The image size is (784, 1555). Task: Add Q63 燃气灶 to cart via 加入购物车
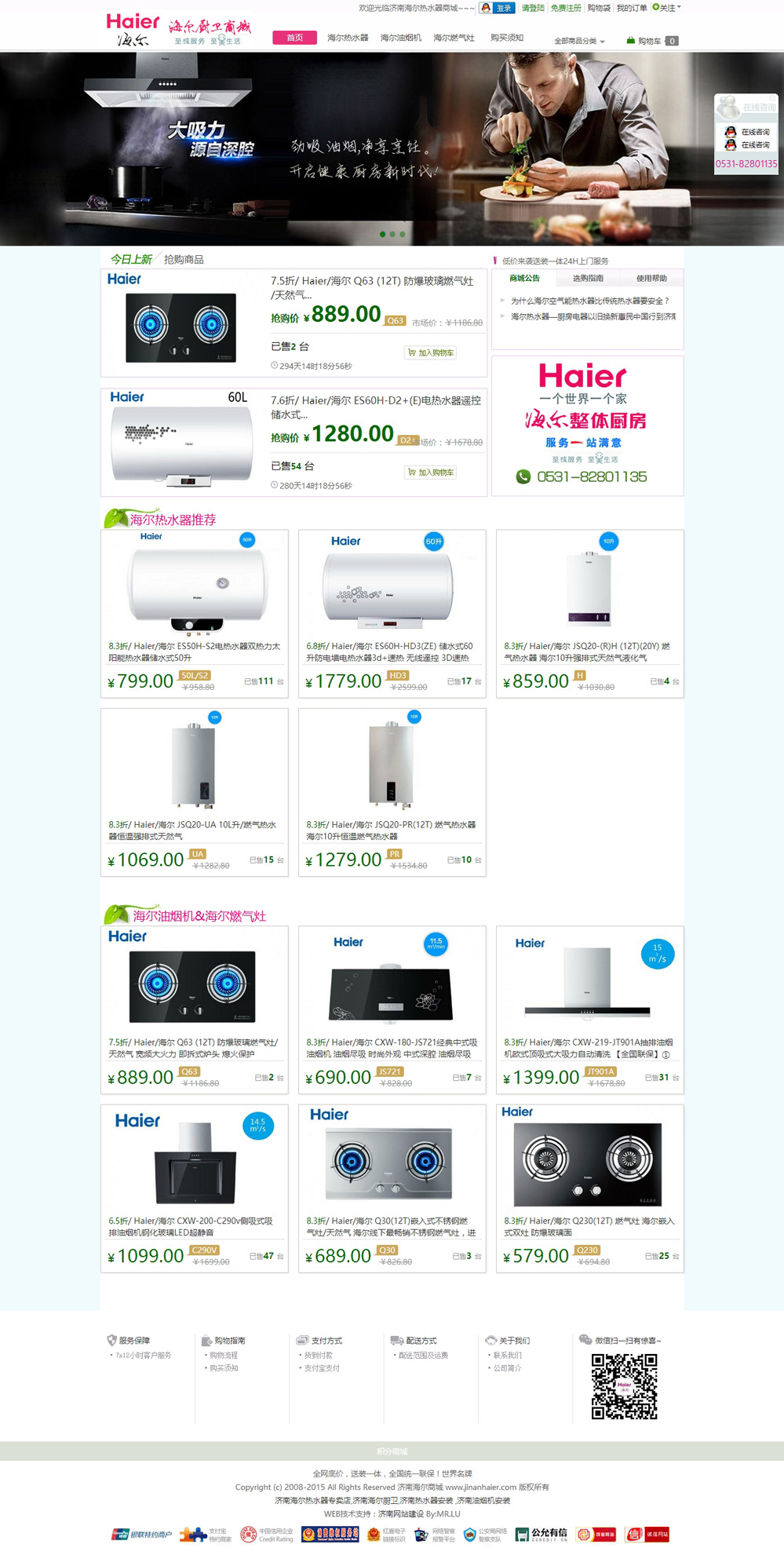point(430,353)
